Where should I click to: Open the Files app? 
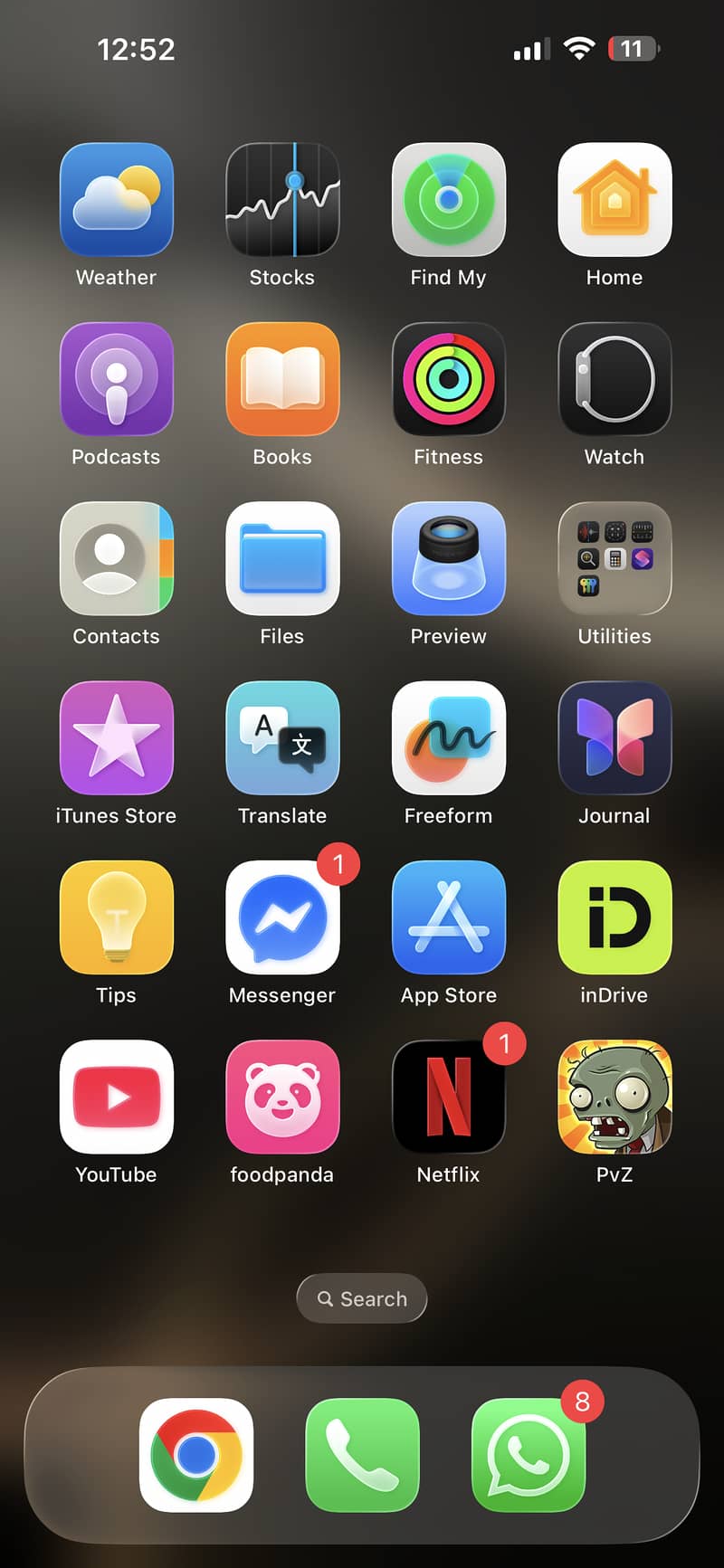pos(282,558)
